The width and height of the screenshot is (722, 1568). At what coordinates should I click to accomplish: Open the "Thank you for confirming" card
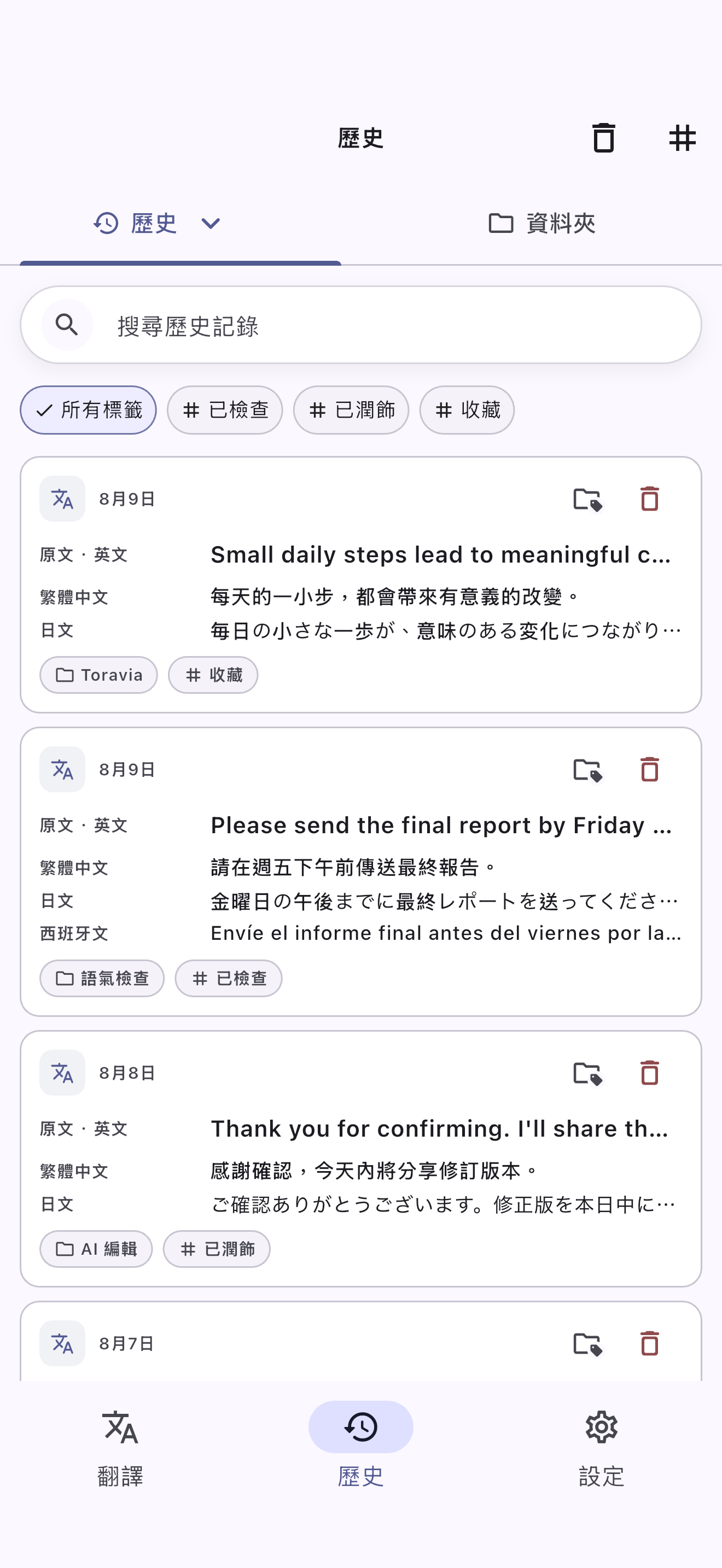361,1159
